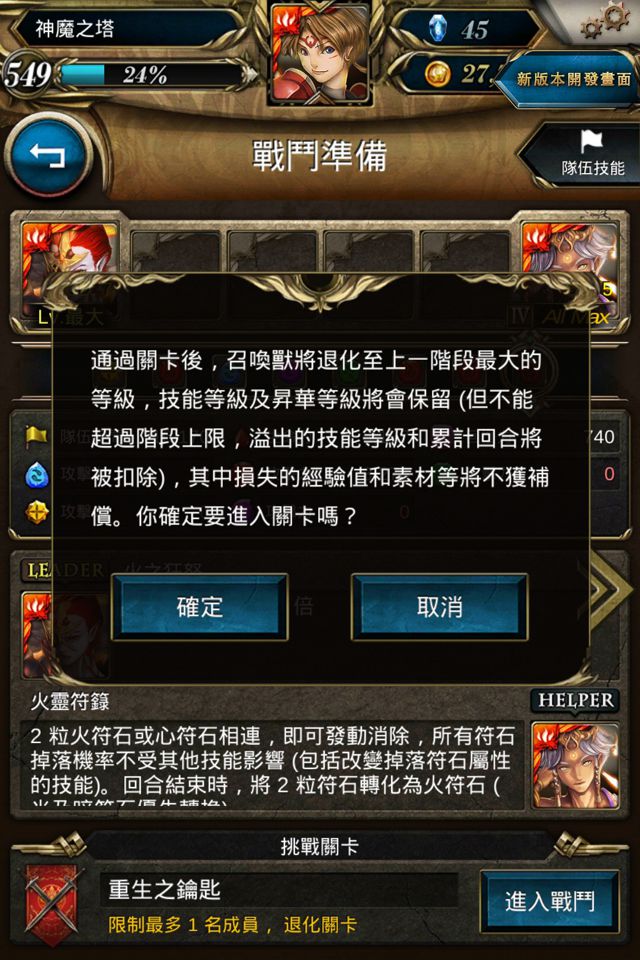Open the player avatar portrait
The image size is (640, 960).
[320, 52]
